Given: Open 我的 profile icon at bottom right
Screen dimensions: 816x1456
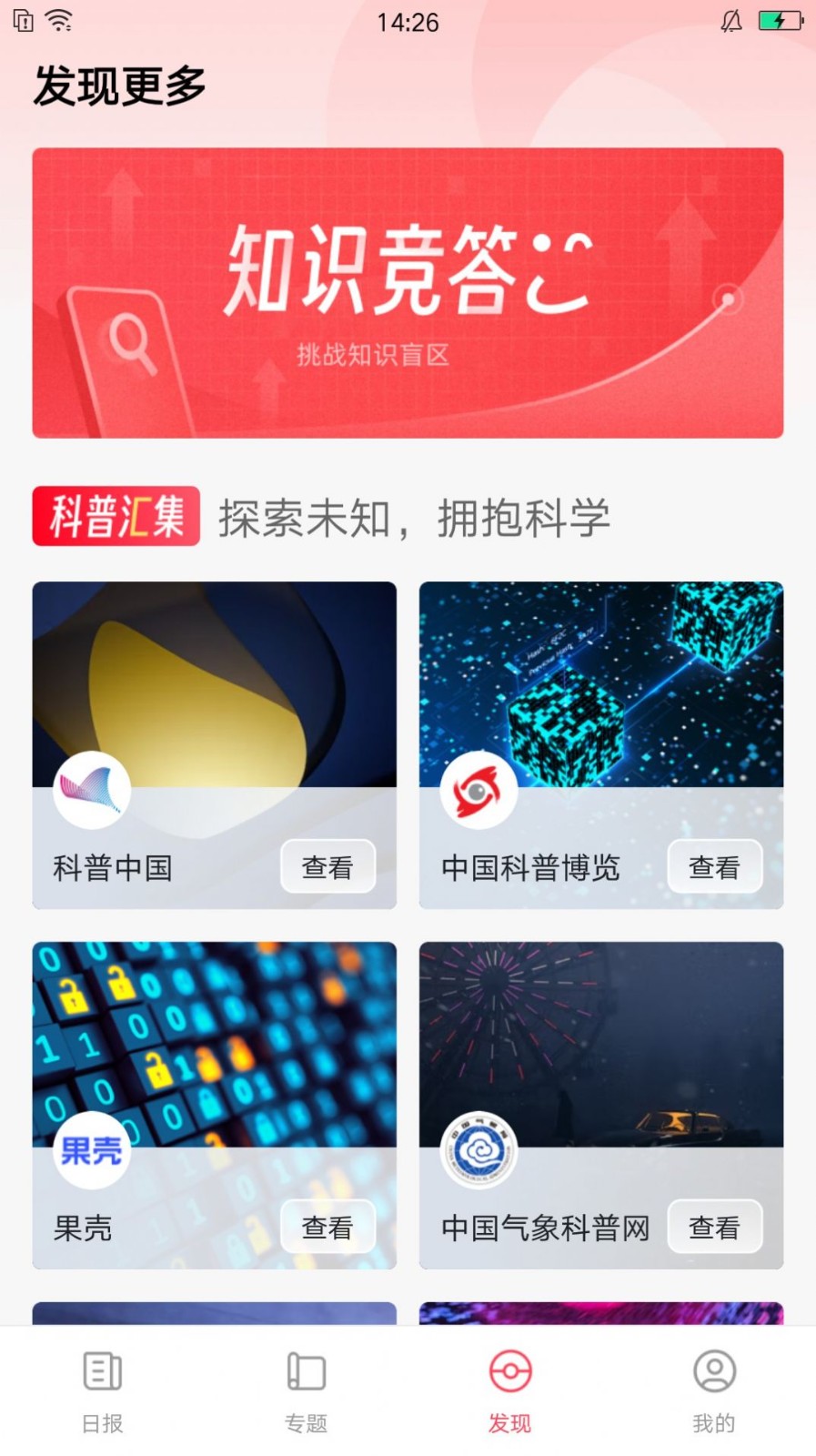Looking at the screenshot, I should pyautogui.click(x=714, y=1372).
